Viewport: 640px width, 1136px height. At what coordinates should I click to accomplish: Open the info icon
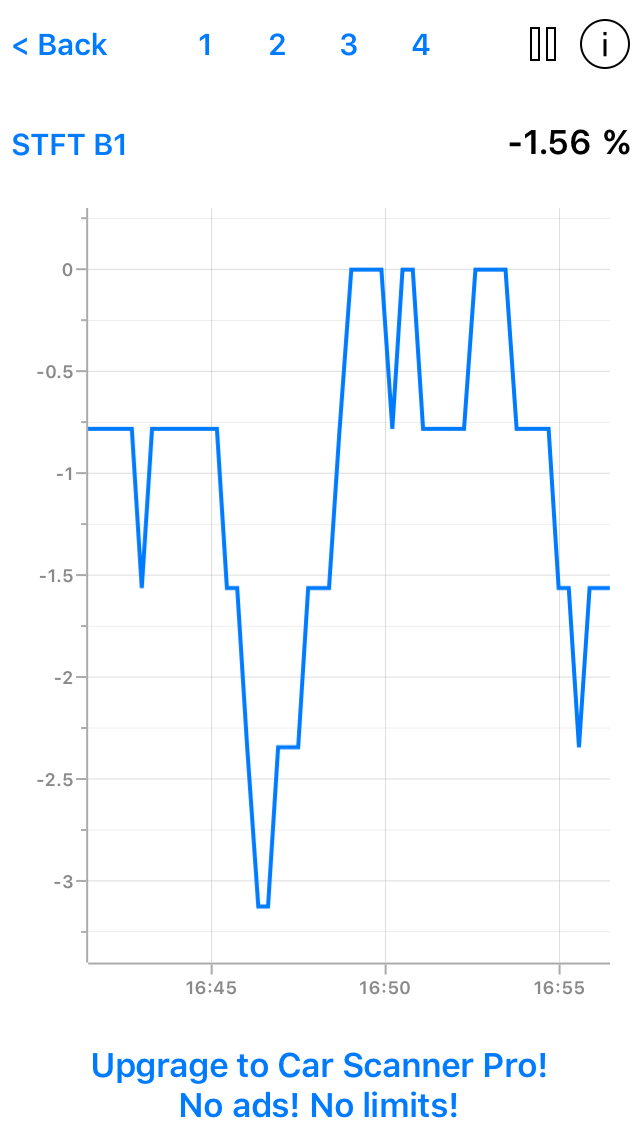(604, 45)
